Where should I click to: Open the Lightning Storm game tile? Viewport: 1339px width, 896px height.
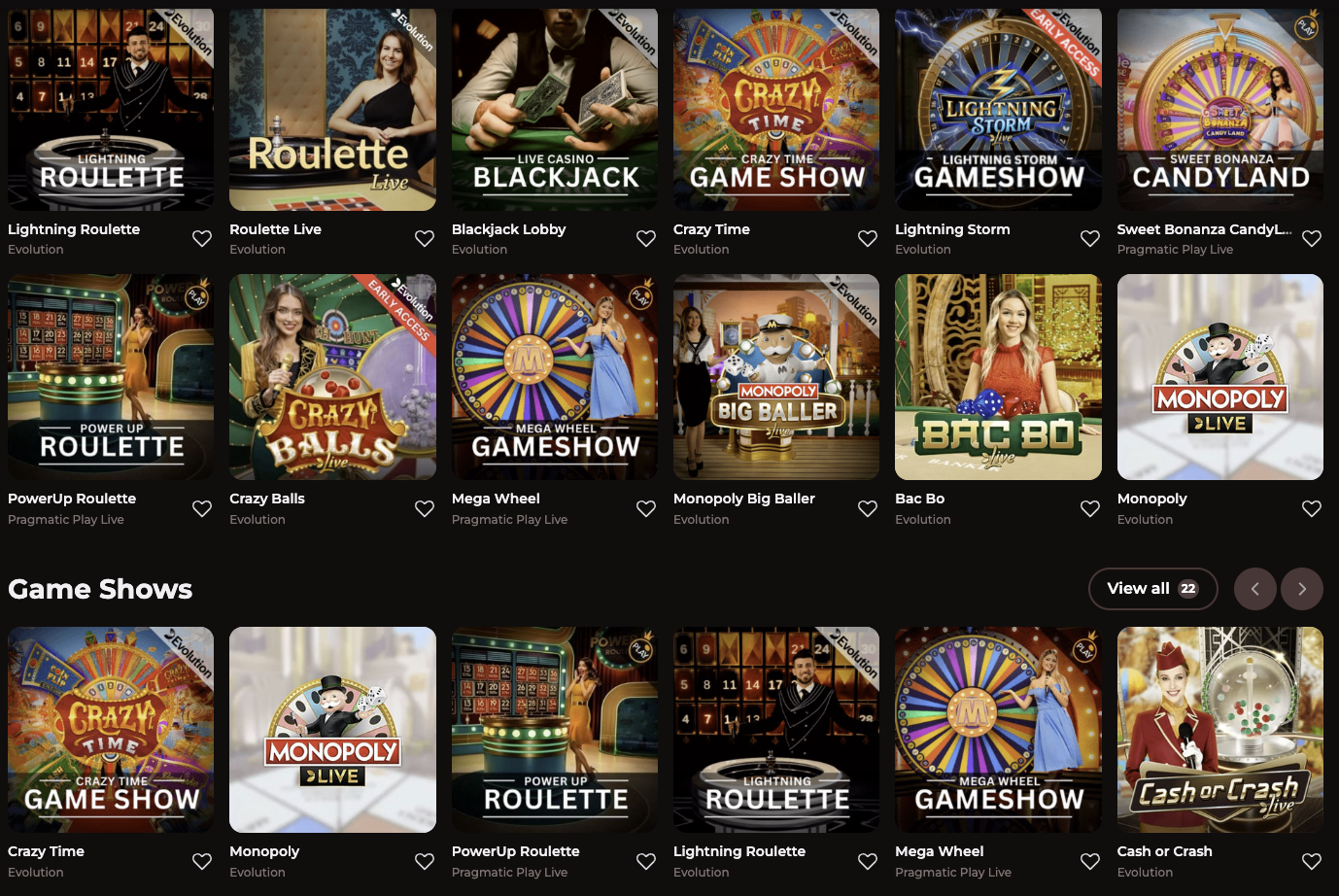998,109
